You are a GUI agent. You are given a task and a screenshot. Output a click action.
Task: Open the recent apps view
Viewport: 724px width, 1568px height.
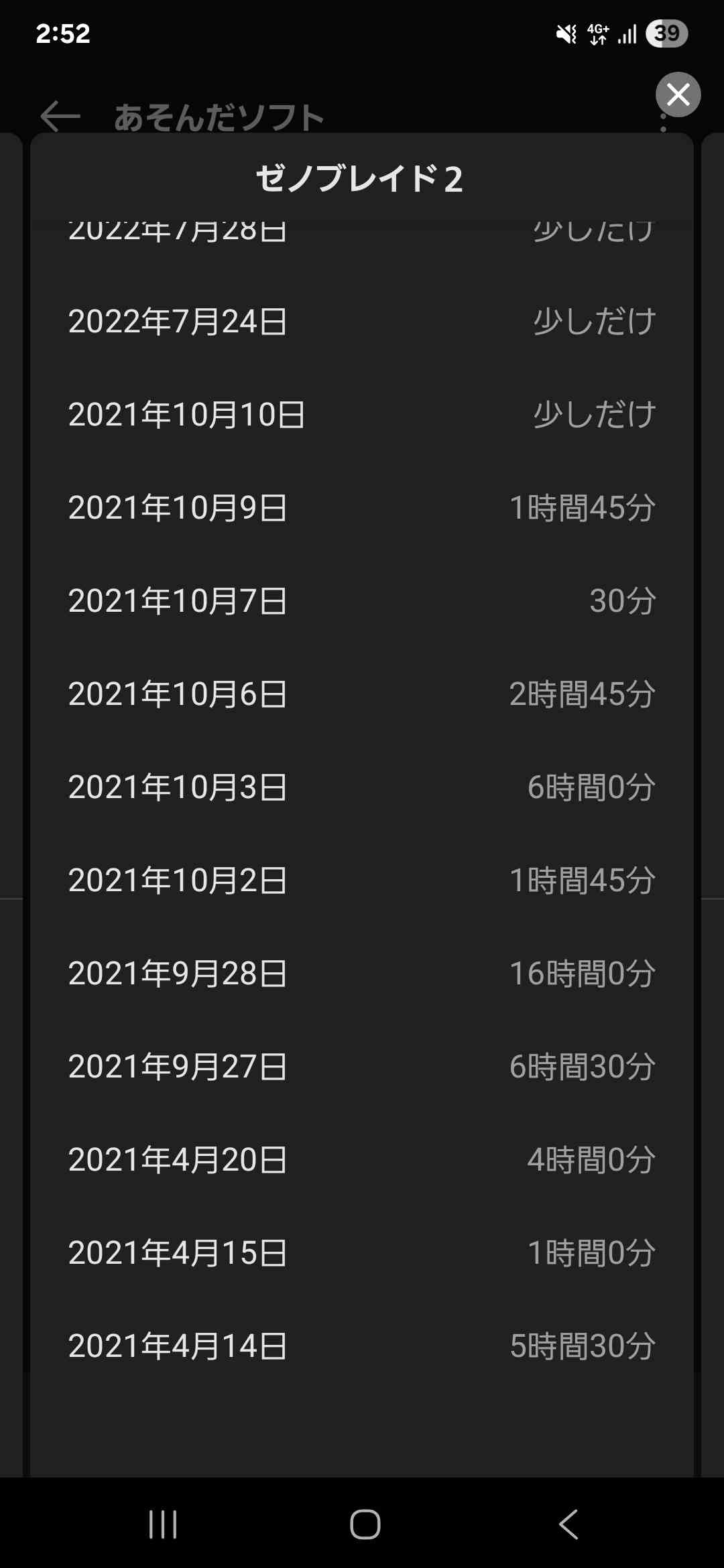pos(163,1524)
